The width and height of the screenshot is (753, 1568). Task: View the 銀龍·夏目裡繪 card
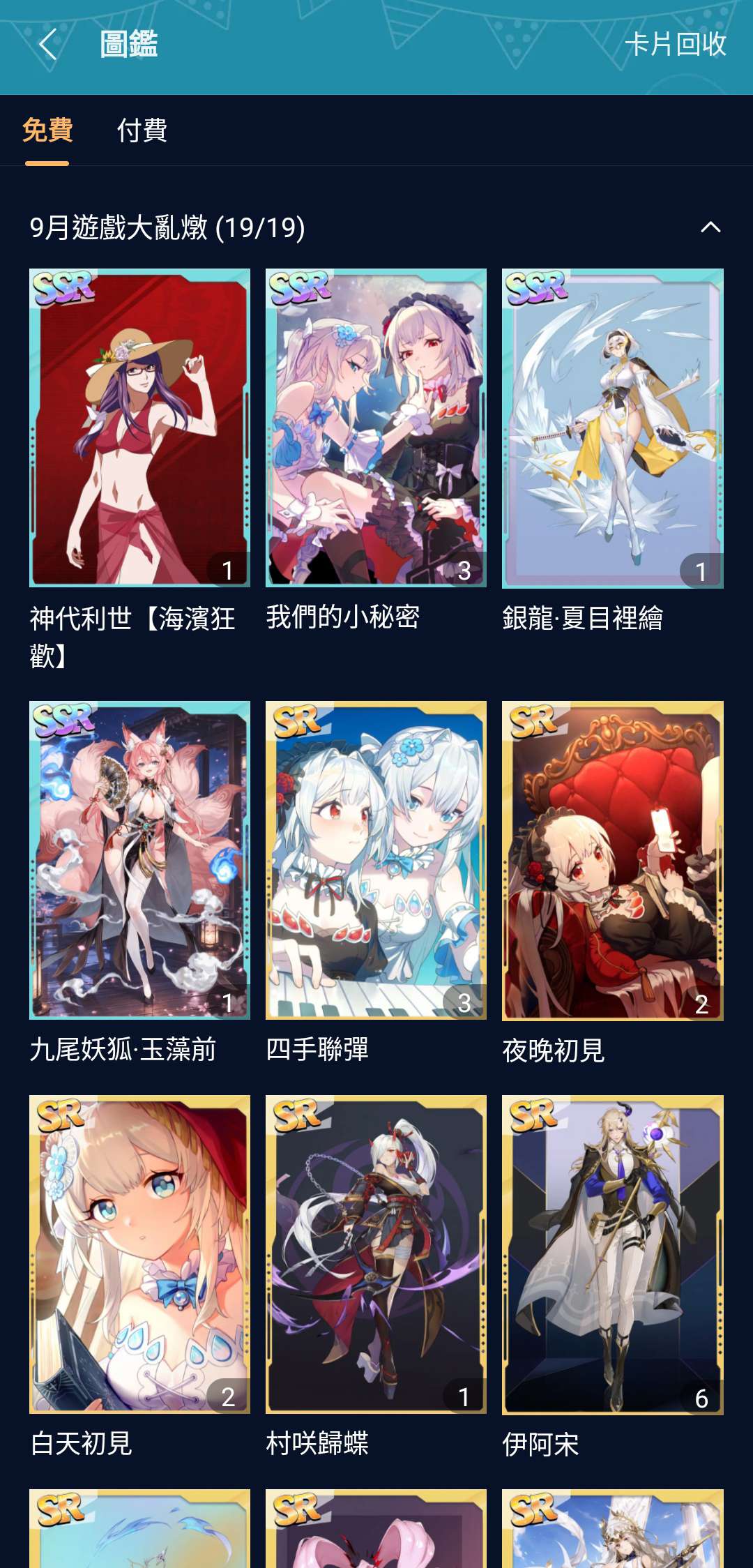tap(612, 428)
